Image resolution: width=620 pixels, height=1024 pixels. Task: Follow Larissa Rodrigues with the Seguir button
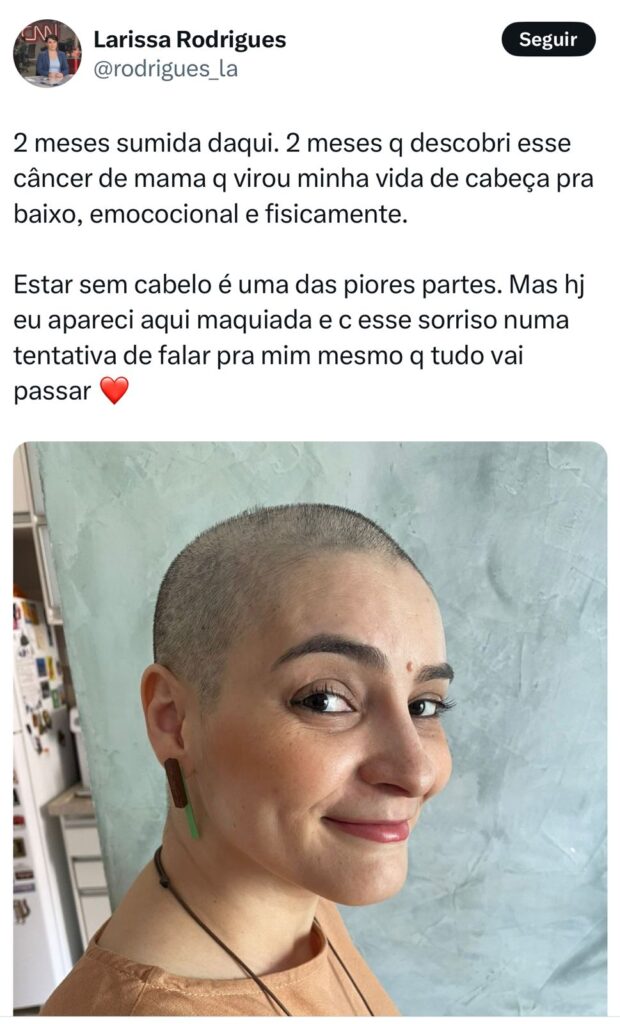(548, 40)
